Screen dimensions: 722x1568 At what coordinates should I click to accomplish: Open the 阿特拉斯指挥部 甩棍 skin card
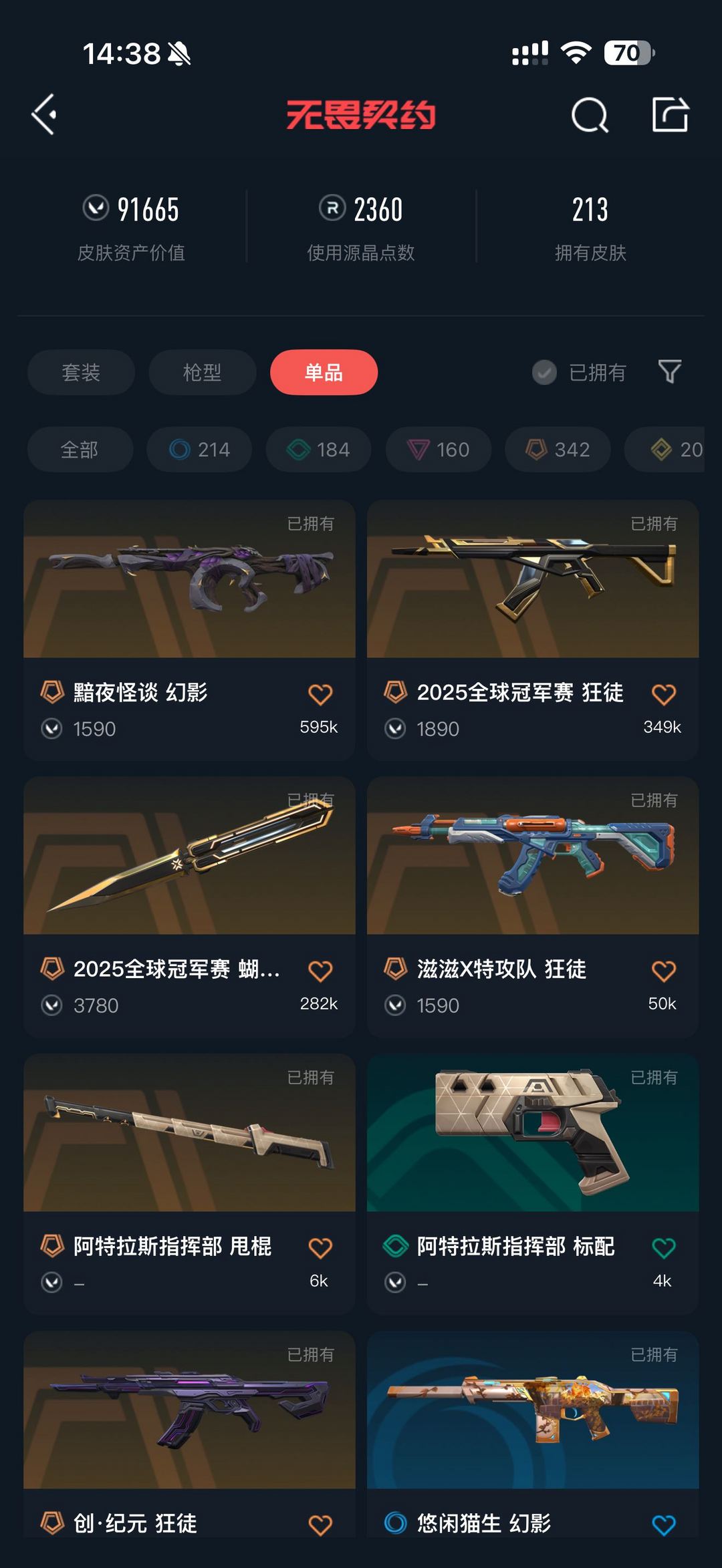[189, 1184]
